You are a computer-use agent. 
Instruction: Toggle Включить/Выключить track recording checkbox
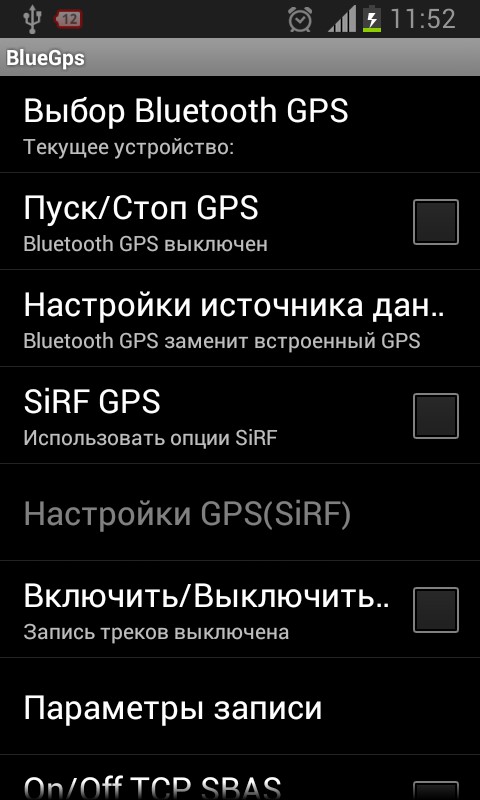(x=436, y=610)
